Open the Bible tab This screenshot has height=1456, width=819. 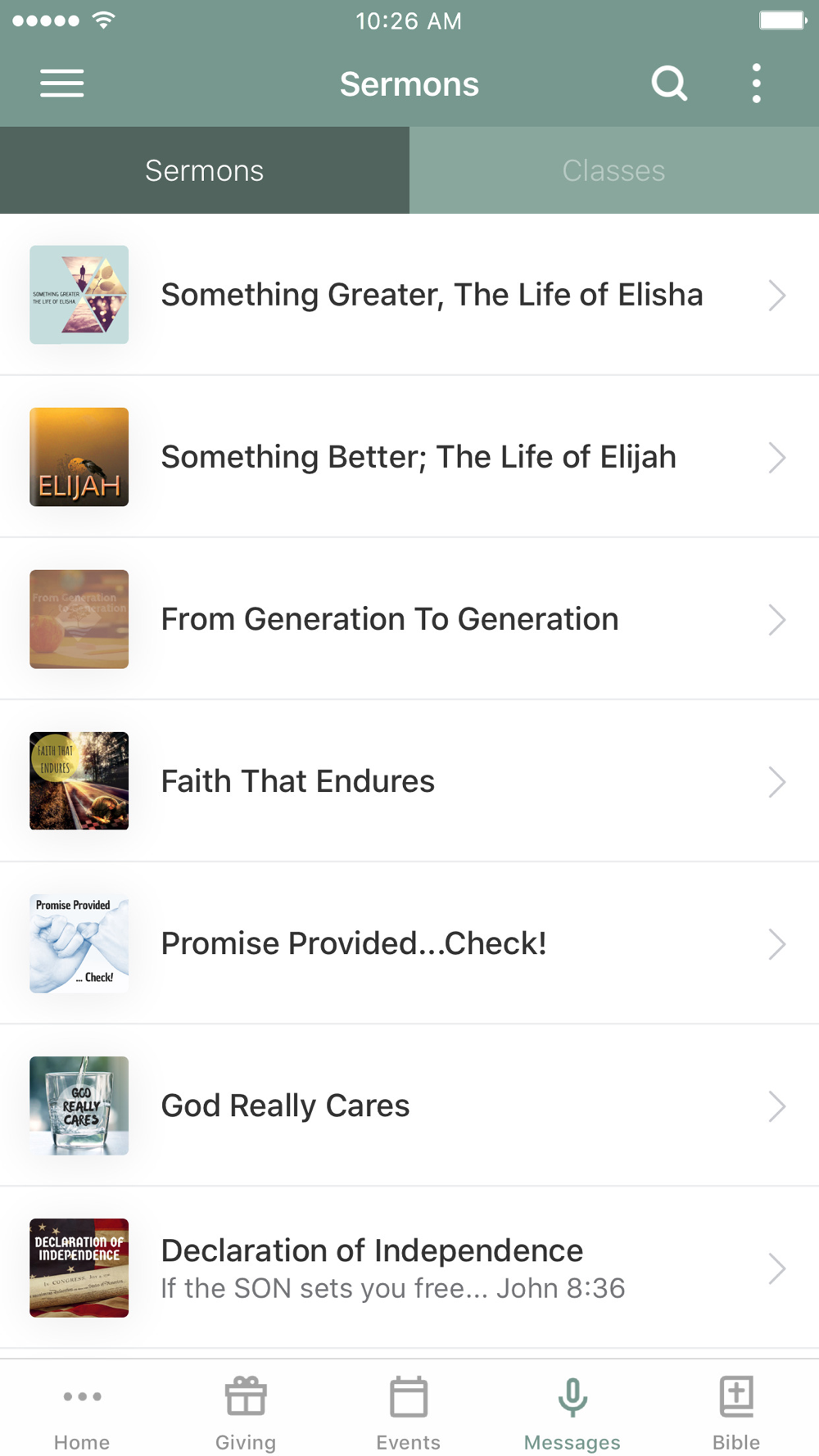click(x=736, y=1413)
